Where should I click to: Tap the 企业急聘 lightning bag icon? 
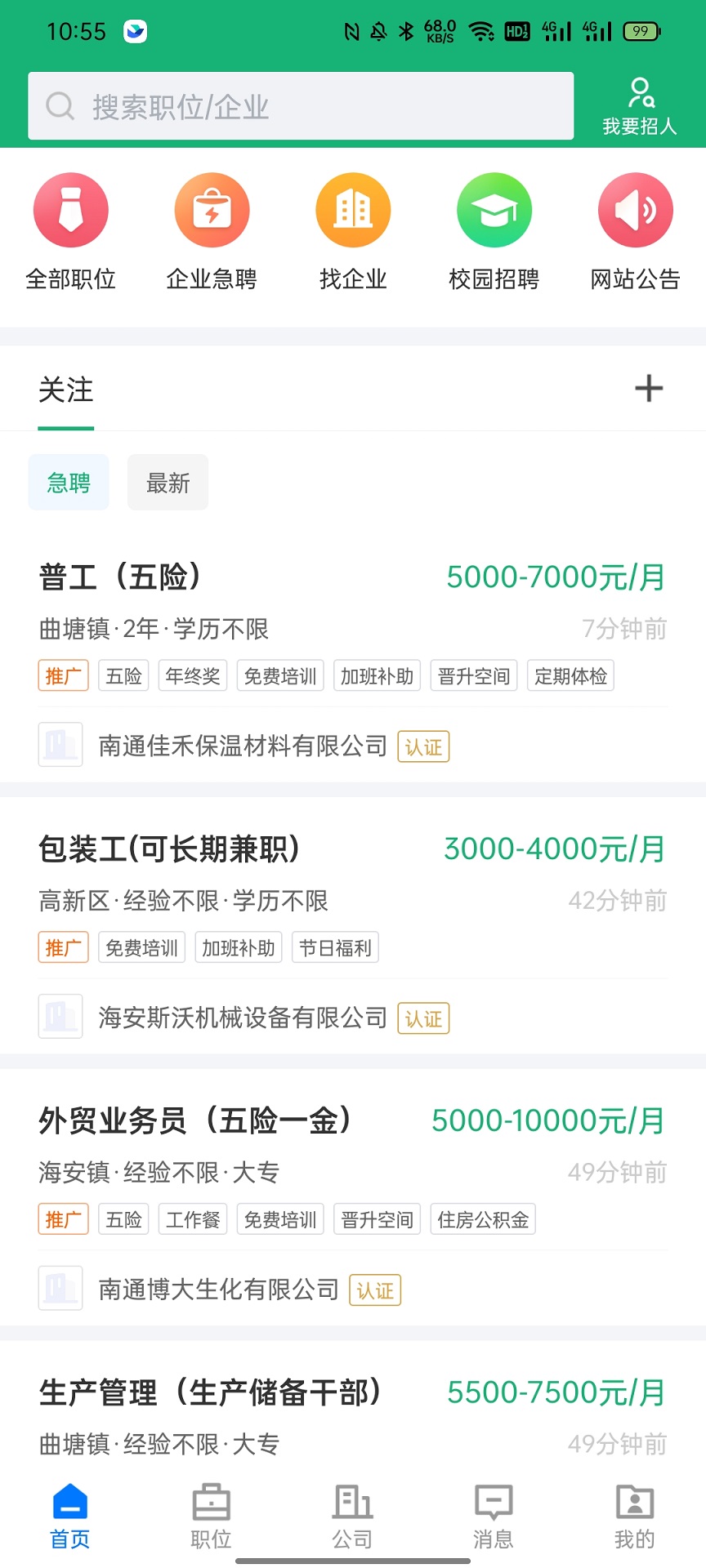click(x=212, y=210)
